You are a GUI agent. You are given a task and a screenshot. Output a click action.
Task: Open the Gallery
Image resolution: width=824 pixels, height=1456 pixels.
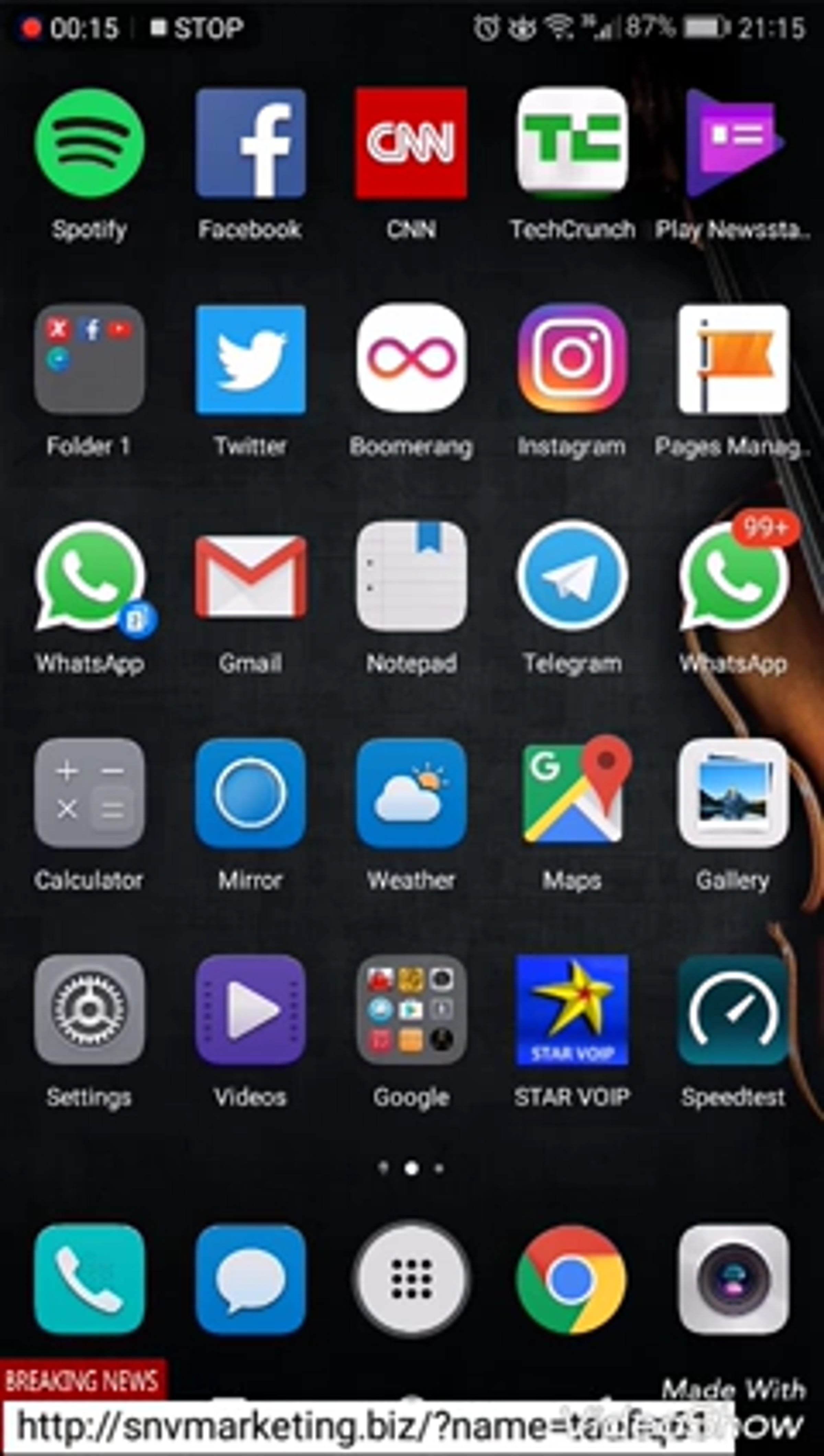click(733, 793)
